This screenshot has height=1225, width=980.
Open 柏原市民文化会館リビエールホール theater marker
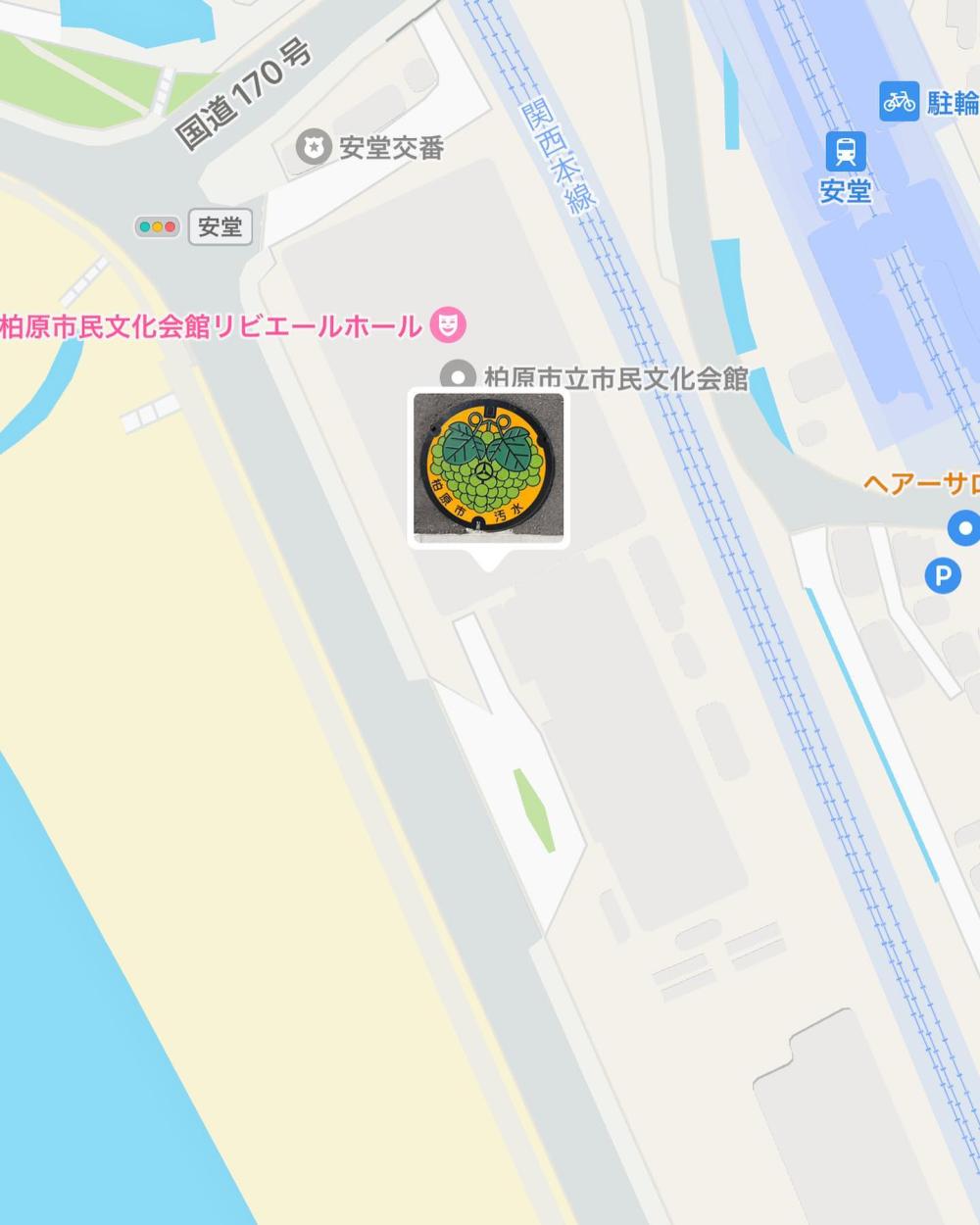(x=449, y=324)
